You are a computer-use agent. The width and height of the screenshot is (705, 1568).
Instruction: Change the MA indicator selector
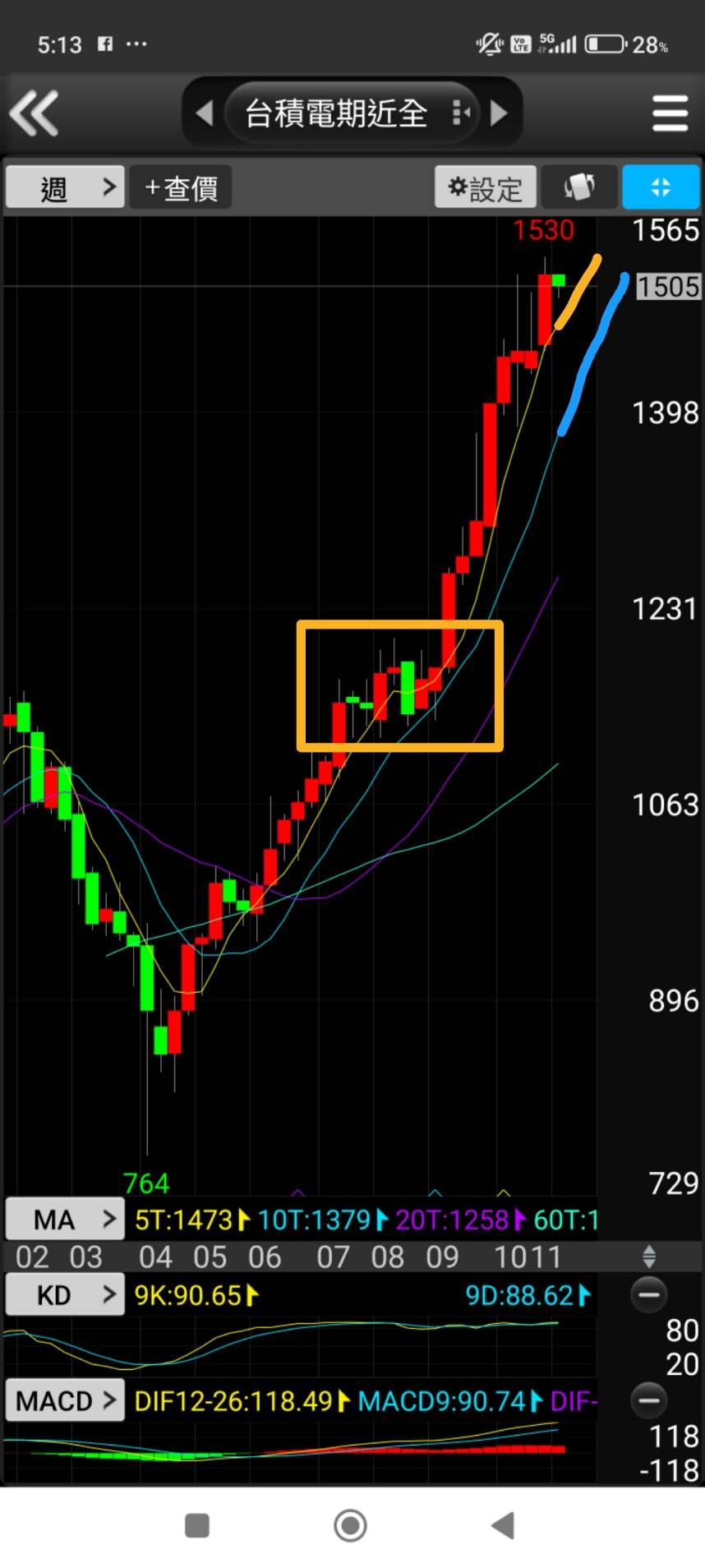65,1220
